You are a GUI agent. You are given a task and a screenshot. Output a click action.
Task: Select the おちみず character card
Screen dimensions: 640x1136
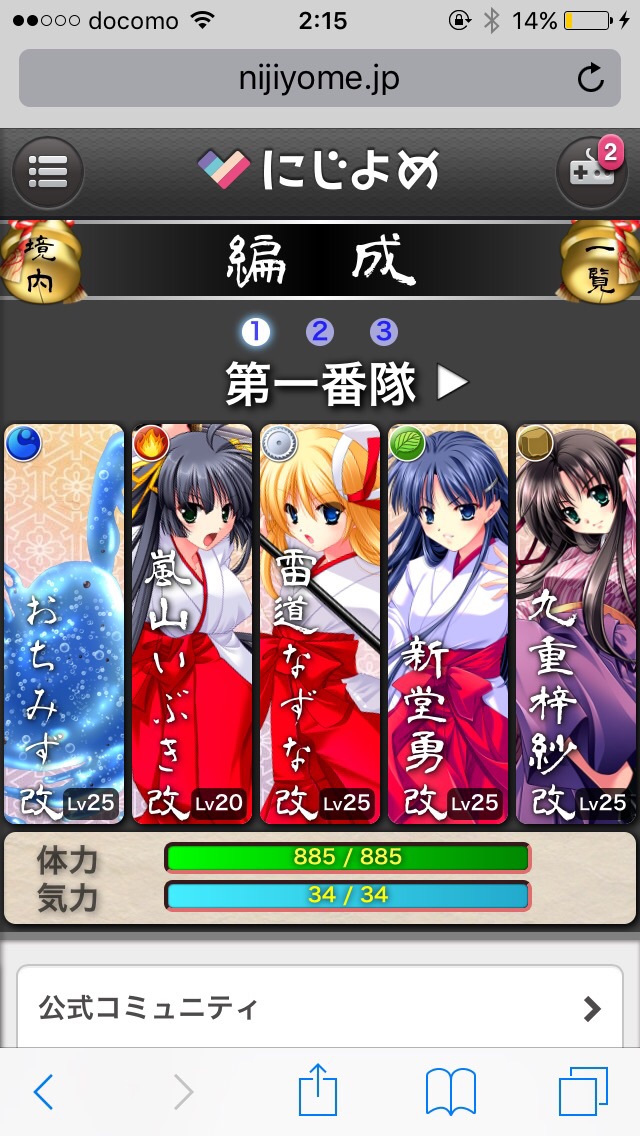64,624
